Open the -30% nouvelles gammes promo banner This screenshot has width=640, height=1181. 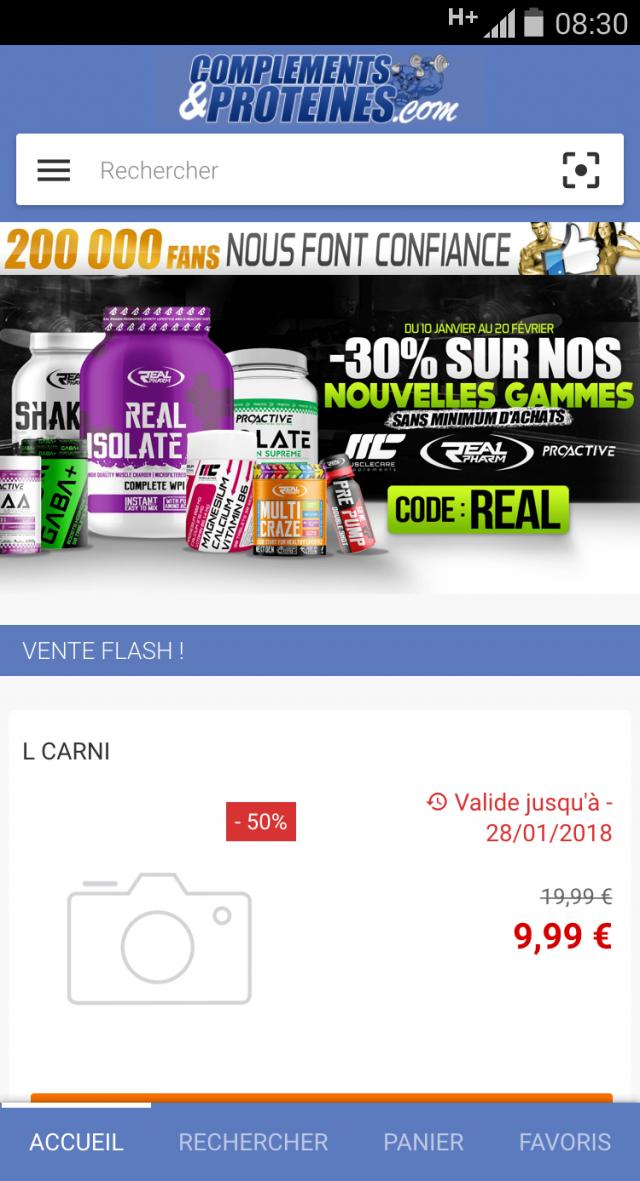click(x=320, y=435)
